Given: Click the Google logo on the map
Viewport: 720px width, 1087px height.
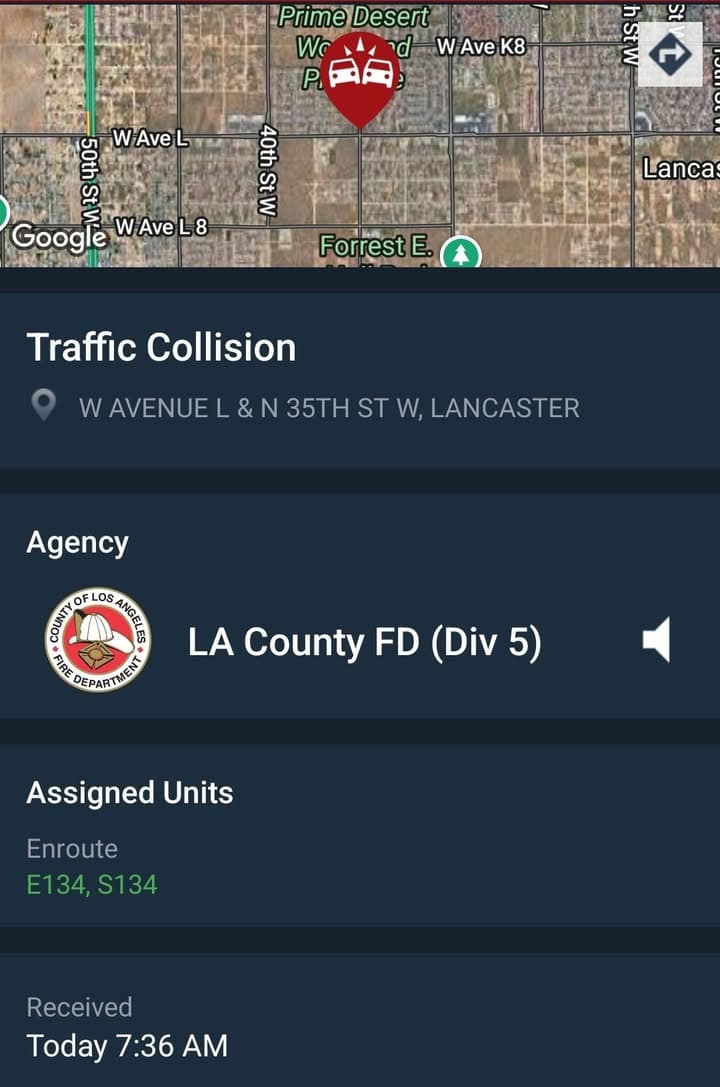Looking at the screenshot, I should click(x=60, y=236).
